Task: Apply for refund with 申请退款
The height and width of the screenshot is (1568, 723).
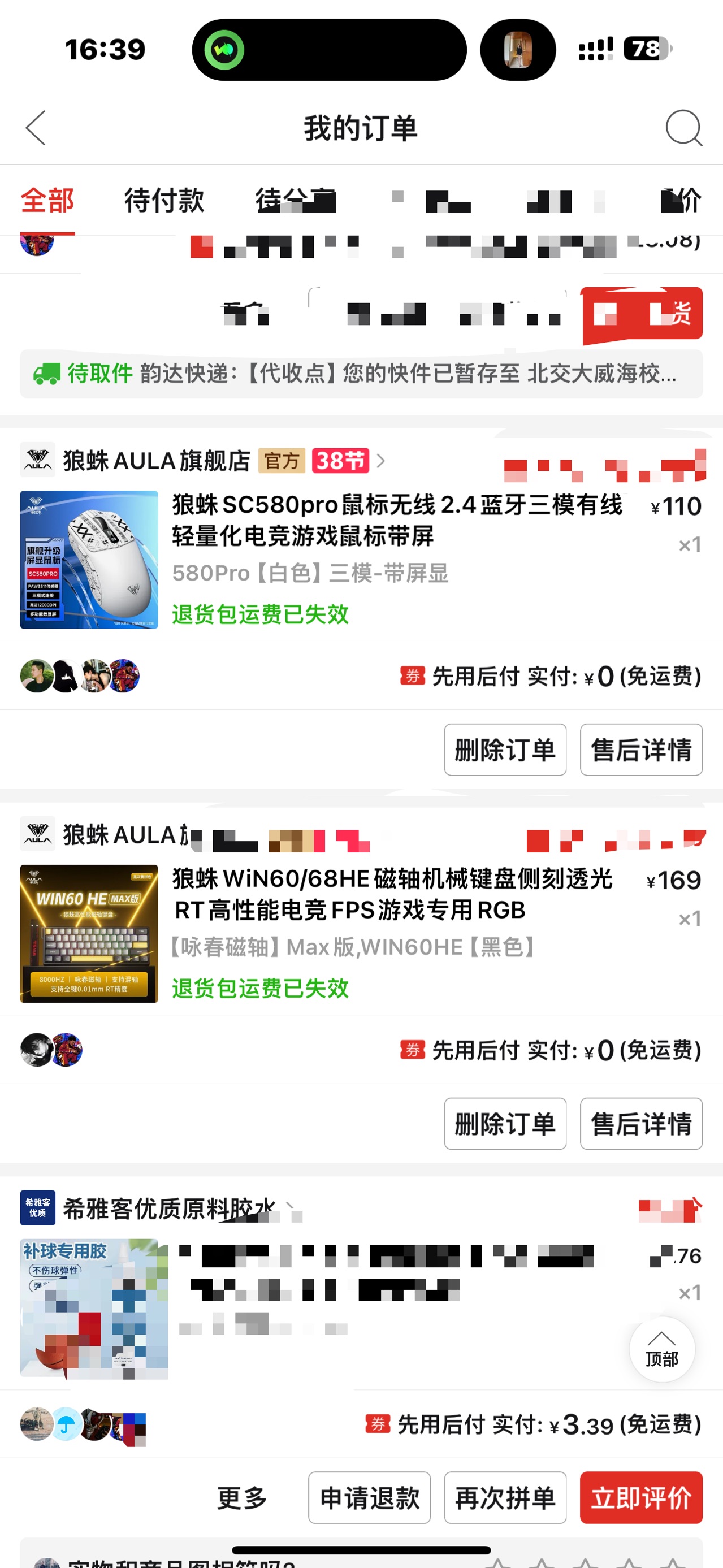Action: [x=369, y=1497]
